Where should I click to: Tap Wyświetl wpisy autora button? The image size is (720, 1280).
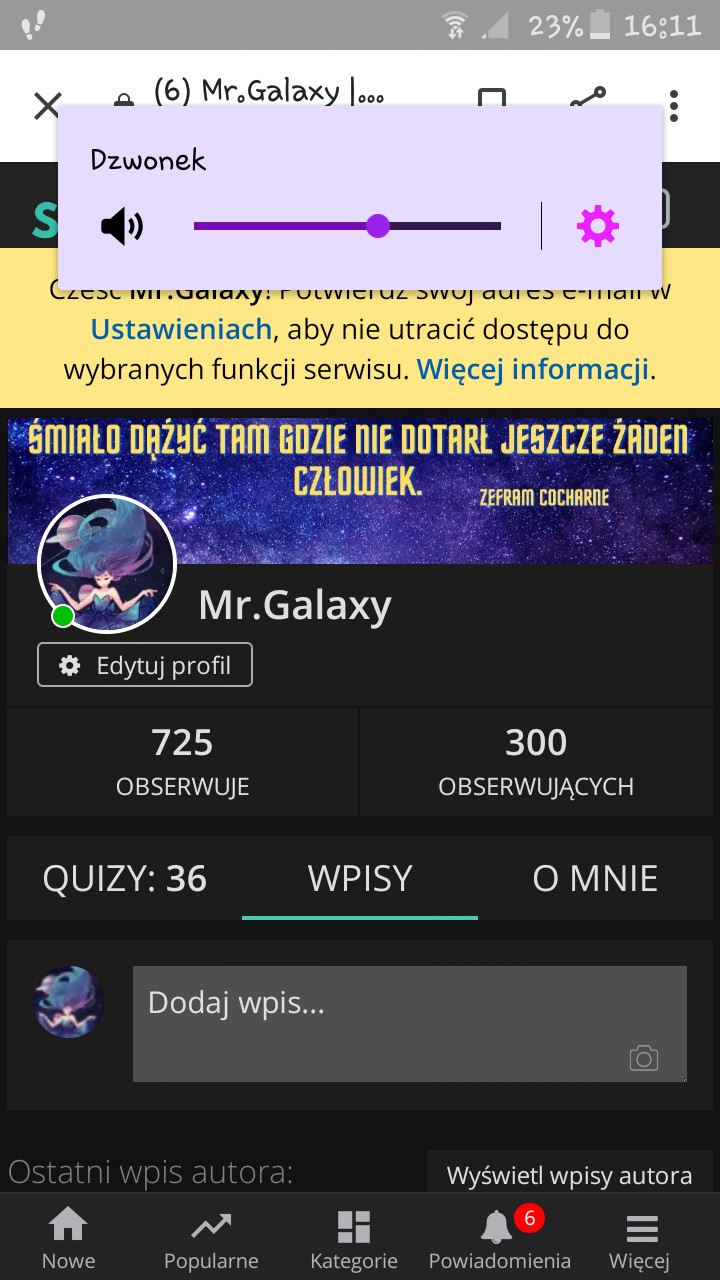[x=569, y=1175]
